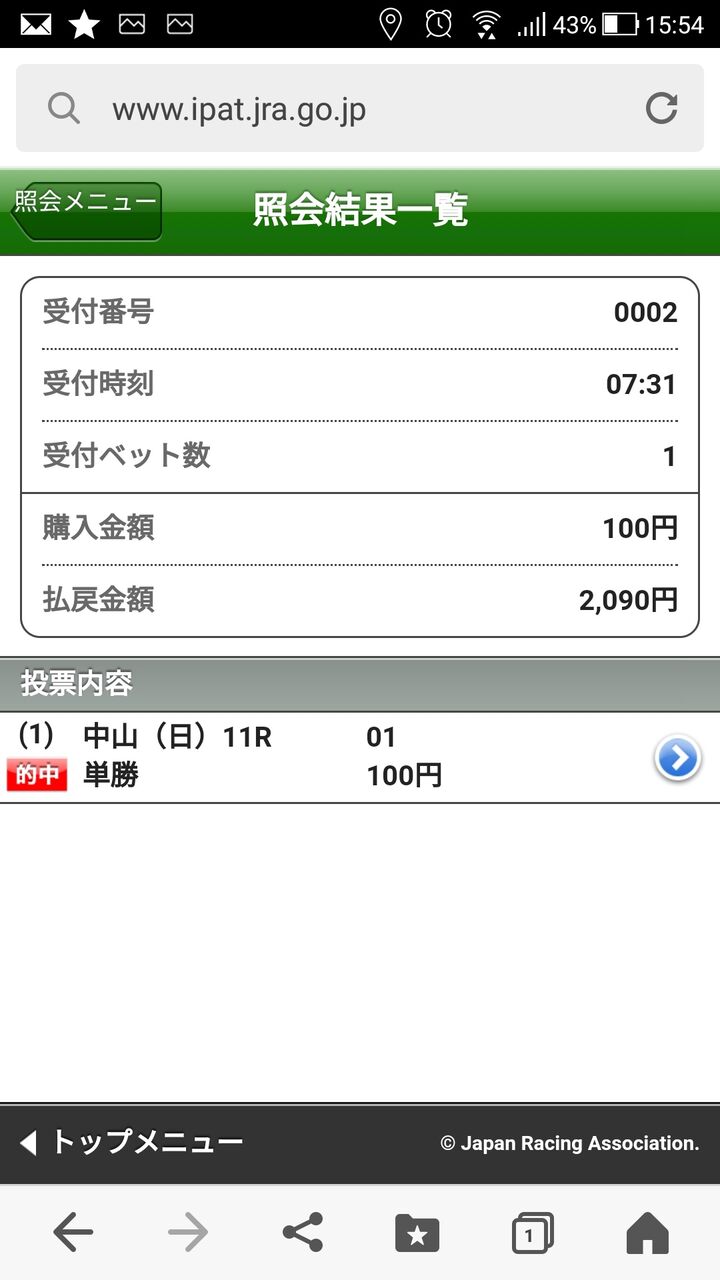Open the browser bookmarks folder

pyautogui.click(x=417, y=1234)
